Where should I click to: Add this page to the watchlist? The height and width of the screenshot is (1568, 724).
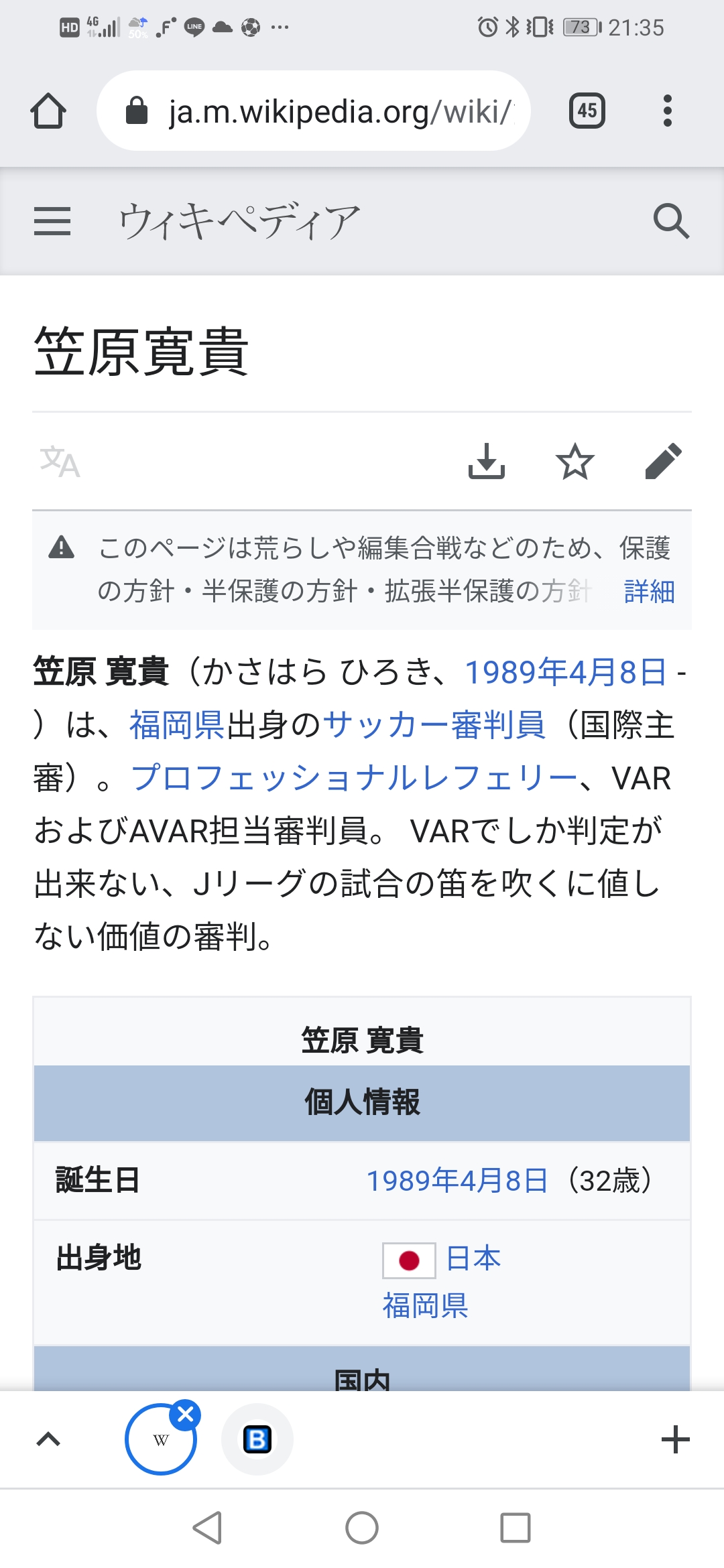coord(575,461)
